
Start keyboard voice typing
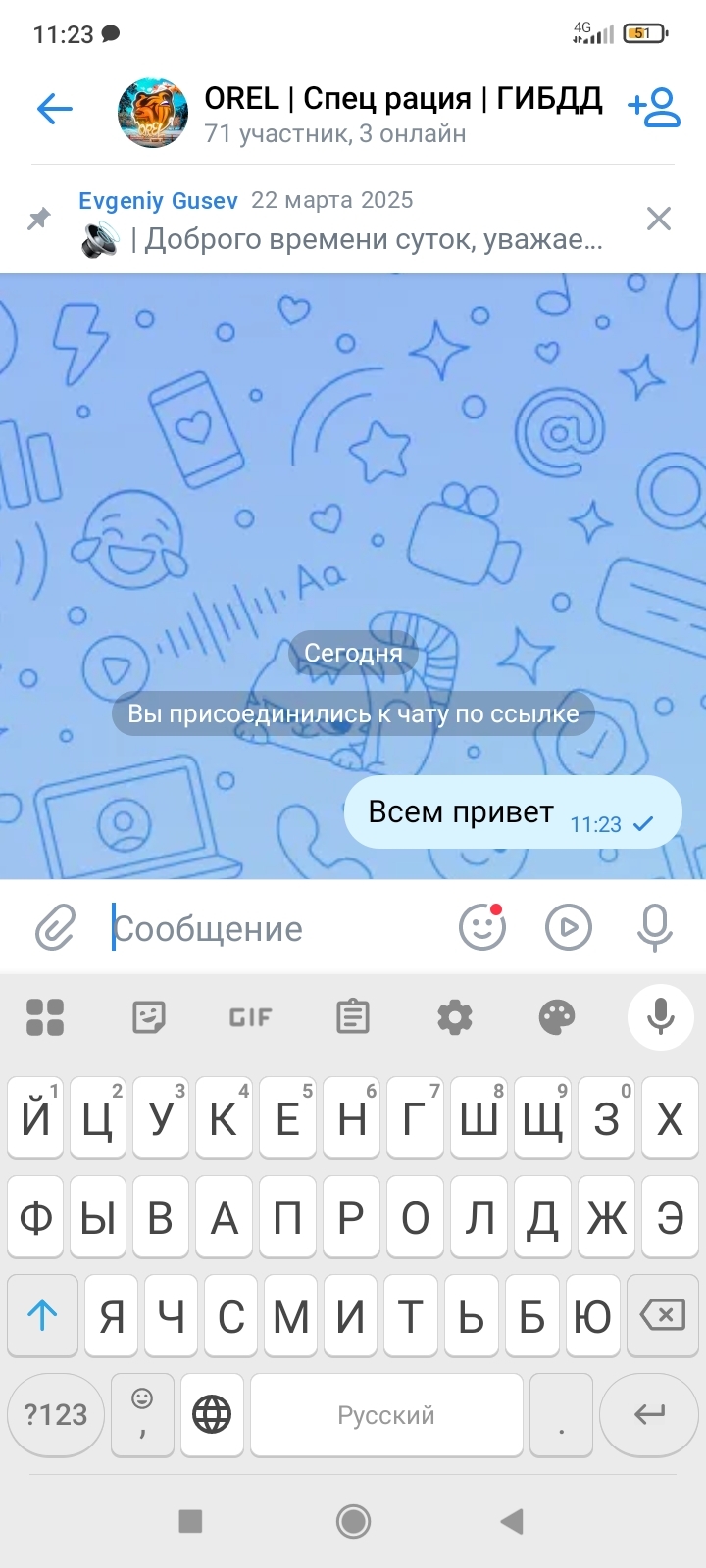click(x=660, y=1017)
